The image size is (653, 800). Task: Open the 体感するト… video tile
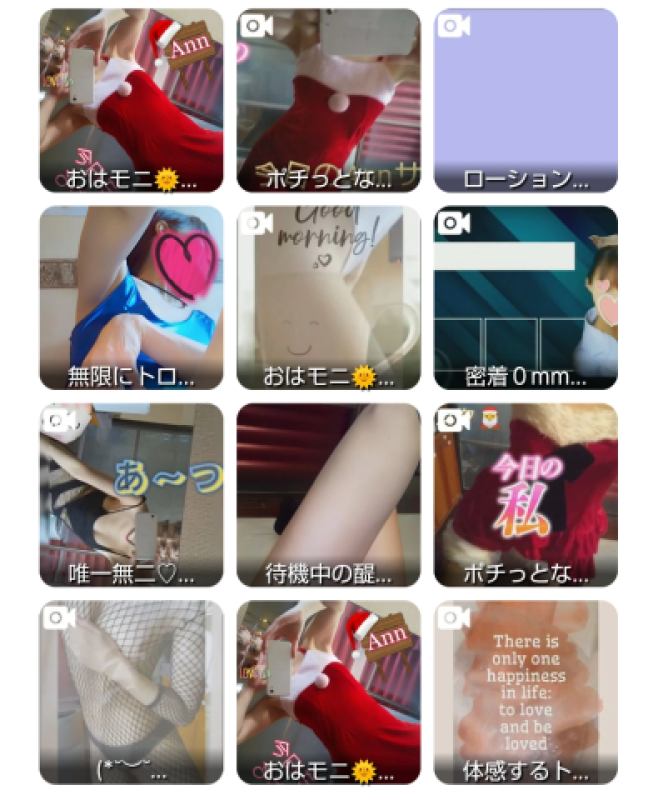525,691
